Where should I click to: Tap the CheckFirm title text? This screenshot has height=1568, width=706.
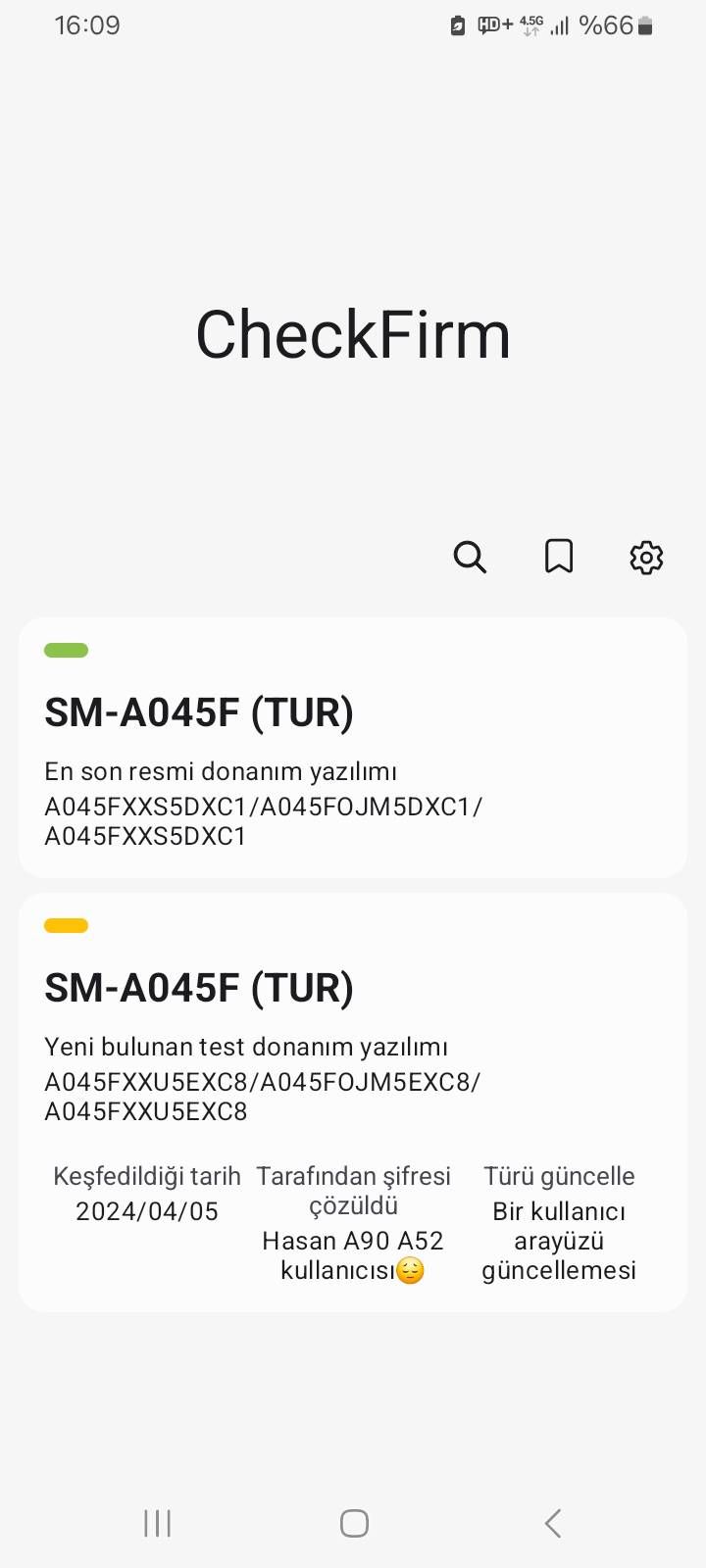[353, 335]
